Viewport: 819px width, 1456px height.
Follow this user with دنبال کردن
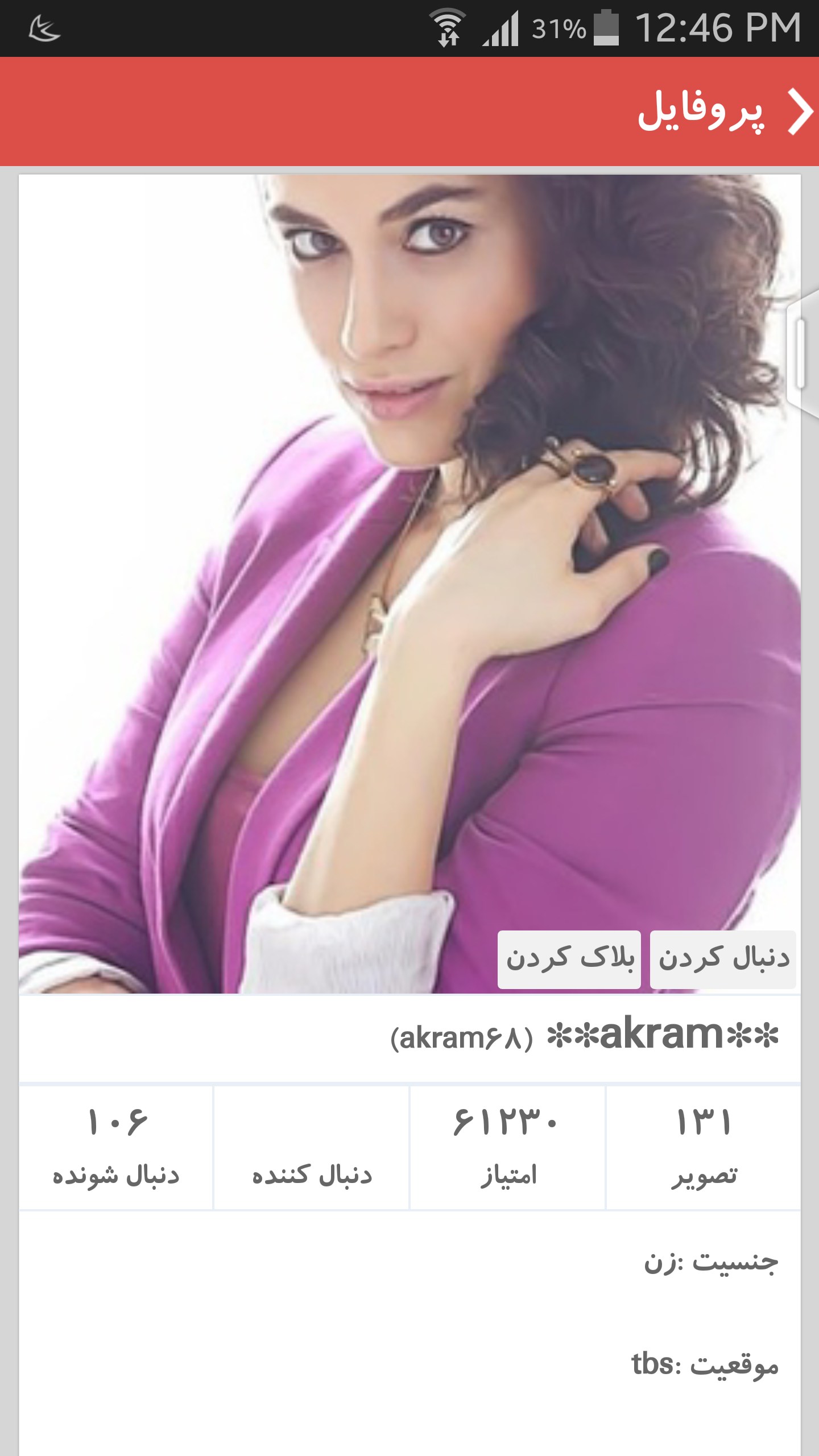(x=723, y=959)
